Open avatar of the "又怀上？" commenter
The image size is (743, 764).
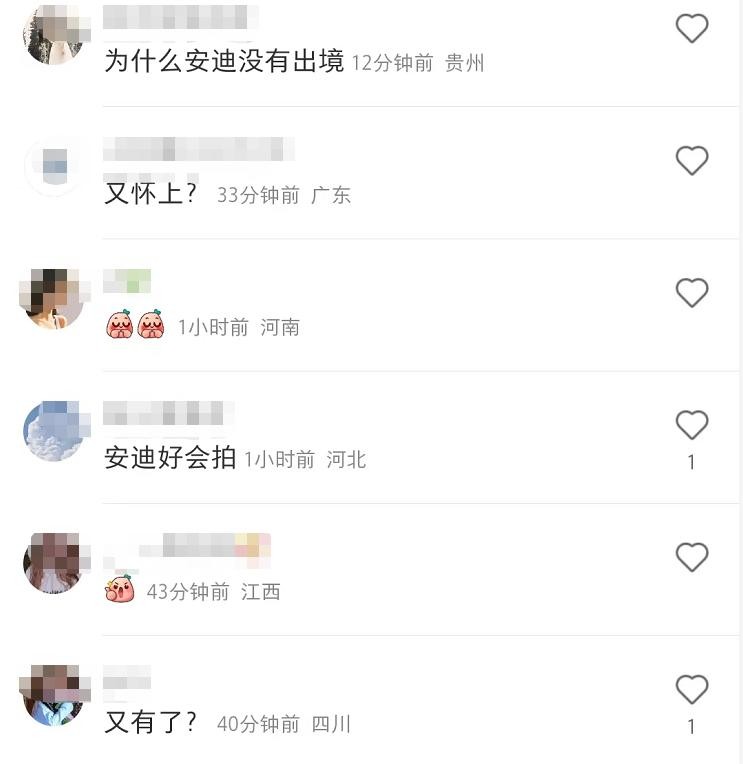tap(53, 166)
